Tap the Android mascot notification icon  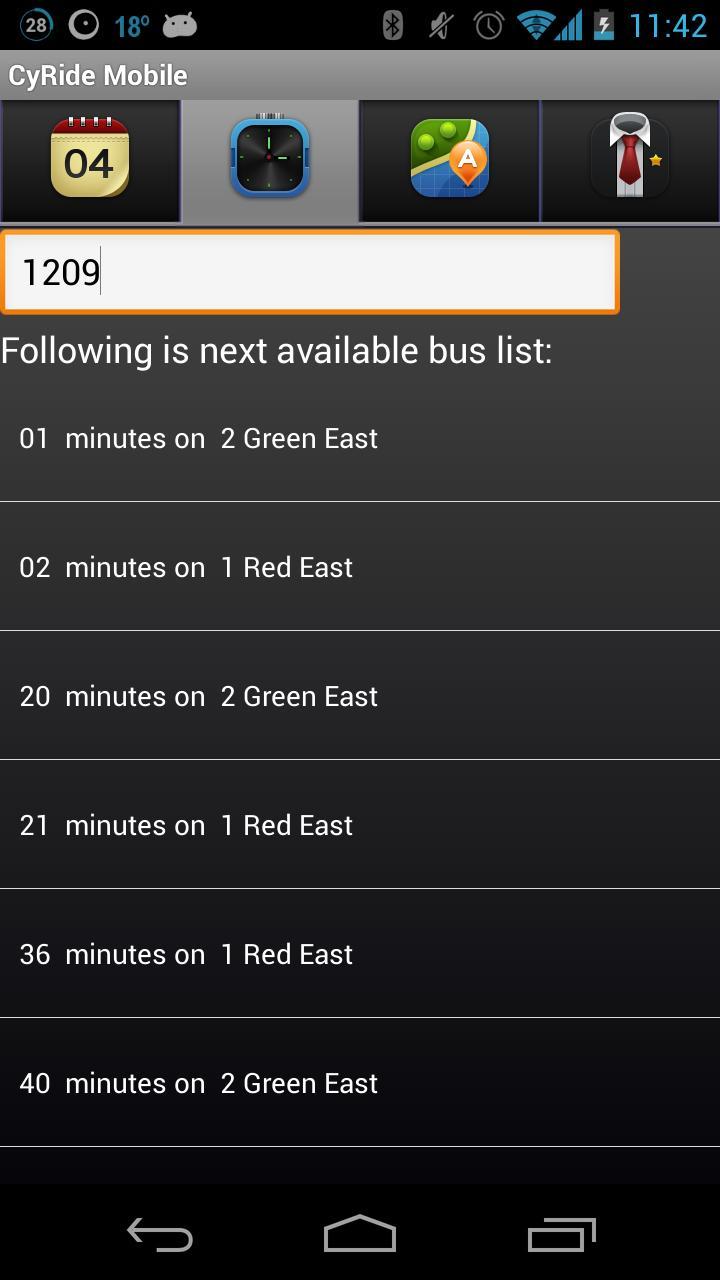pyautogui.click(x=180, y=24)
